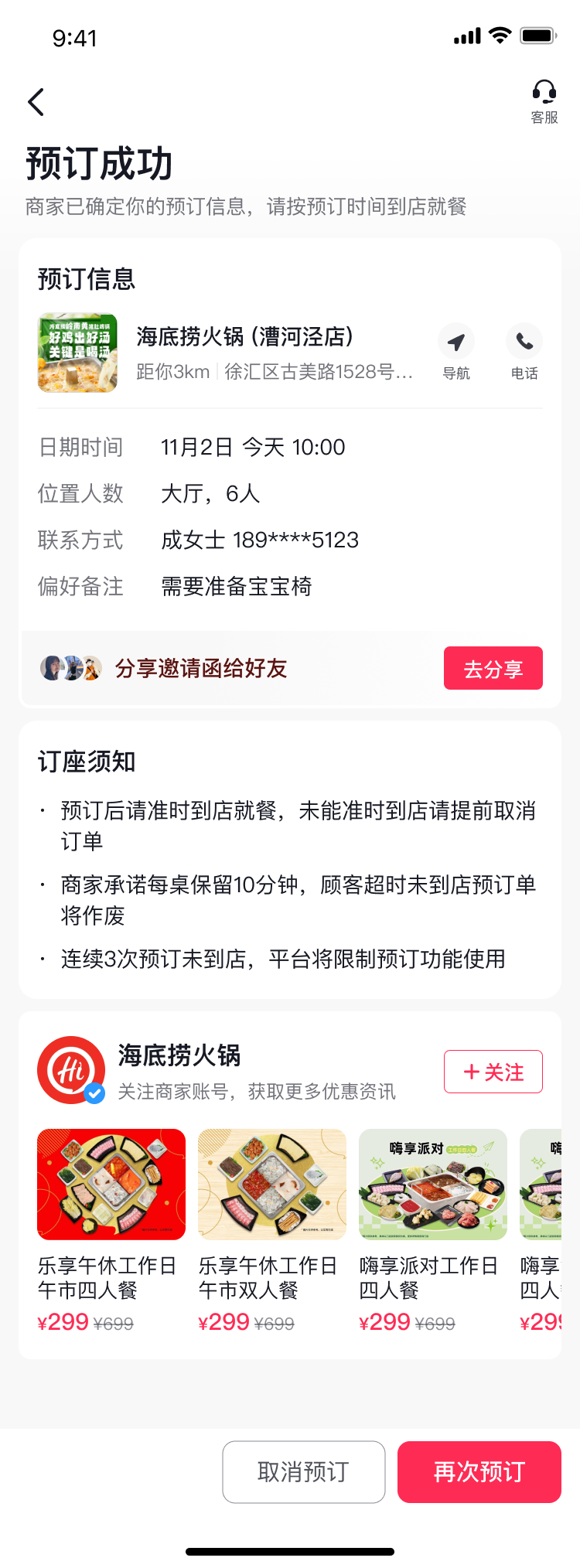The height and width of the screenshot is (1568, 580).
Task: Open 海底捞火锅 (漕河泾店) store details
Action: tap(244, 337)
